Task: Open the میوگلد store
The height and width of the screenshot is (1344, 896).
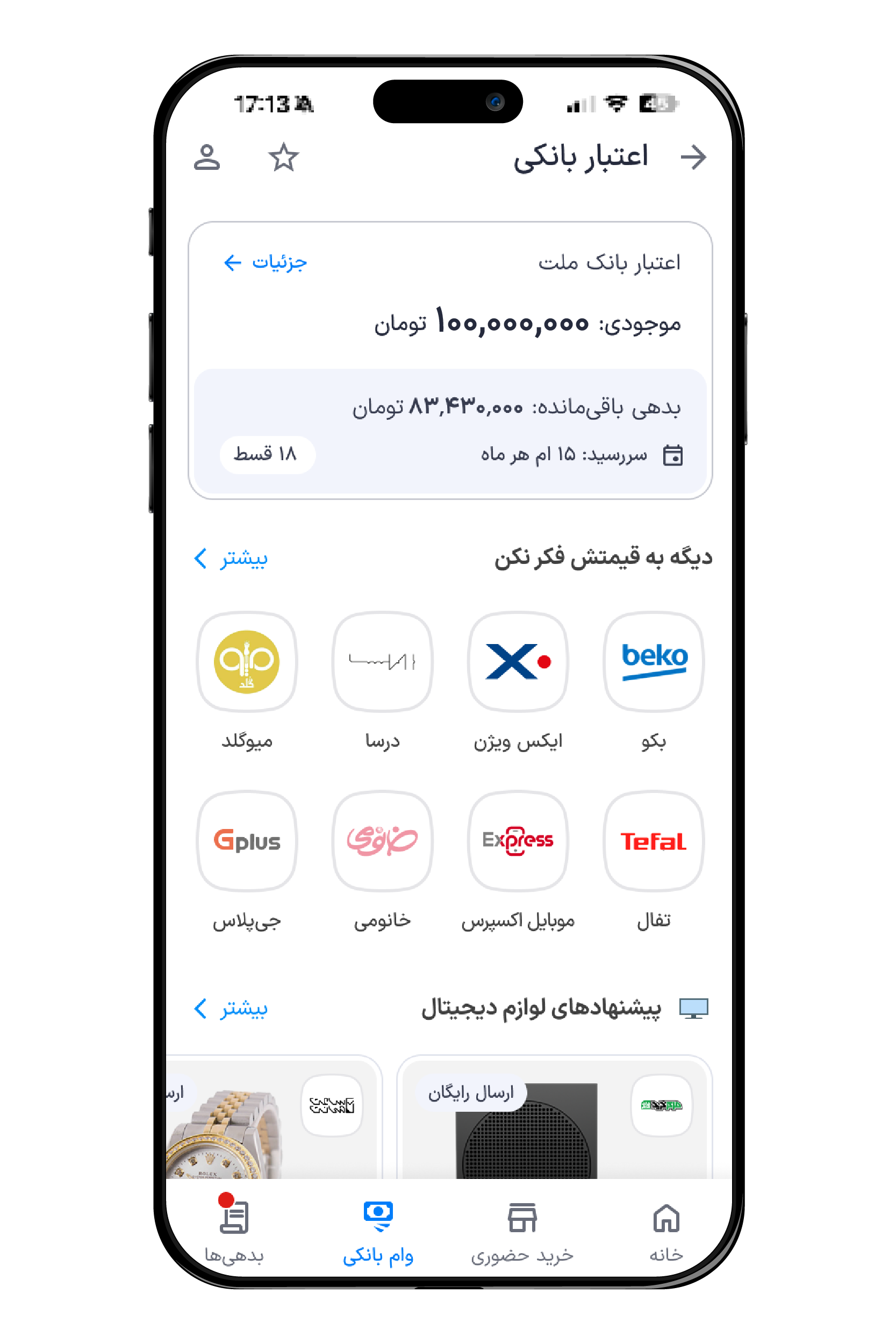Action: [247, 661]
